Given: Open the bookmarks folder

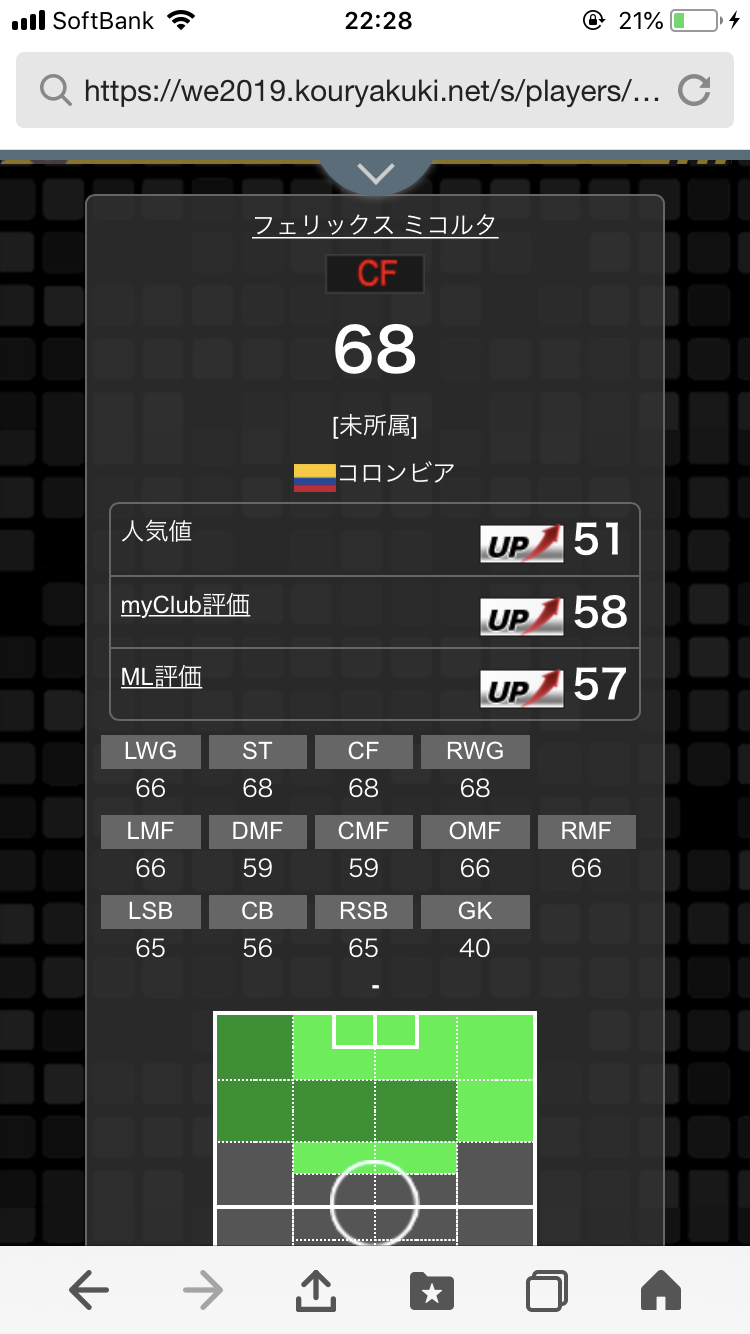Looking at the screenshot, I should 432,1291.
